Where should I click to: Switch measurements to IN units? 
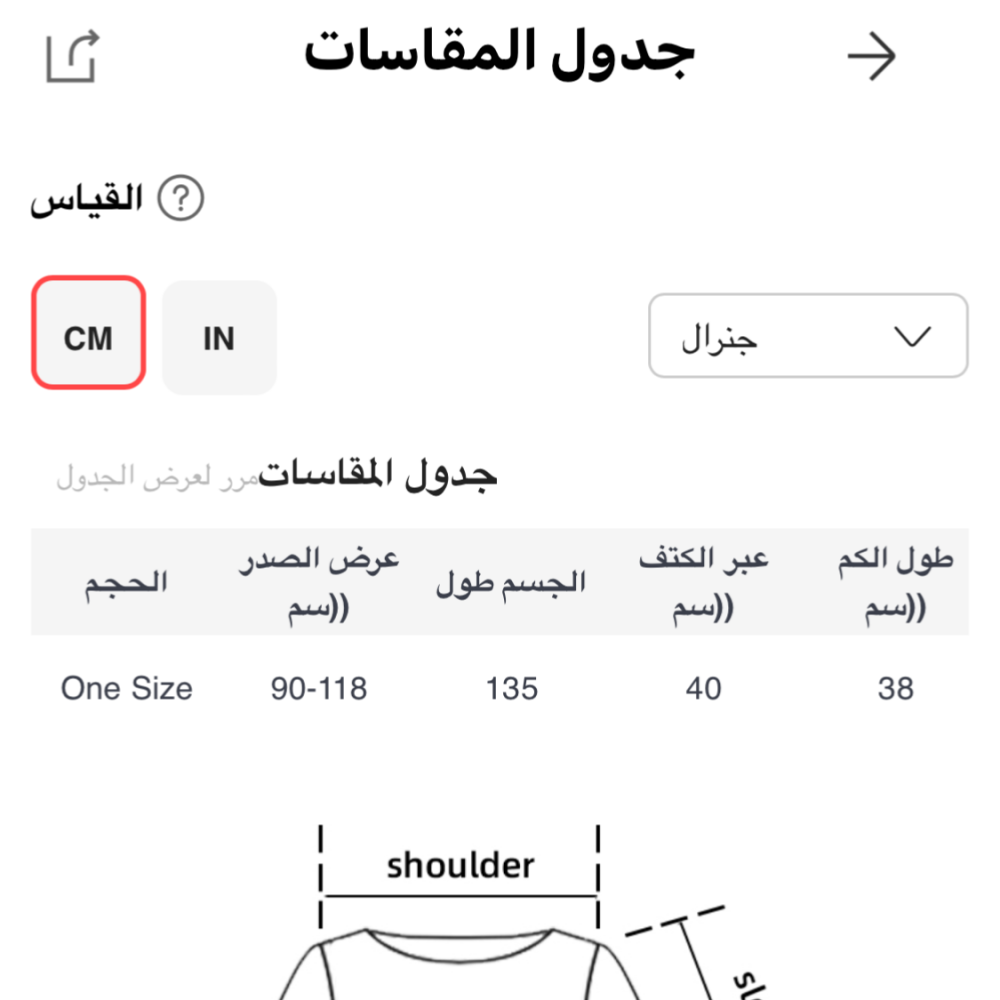[218, 337]
